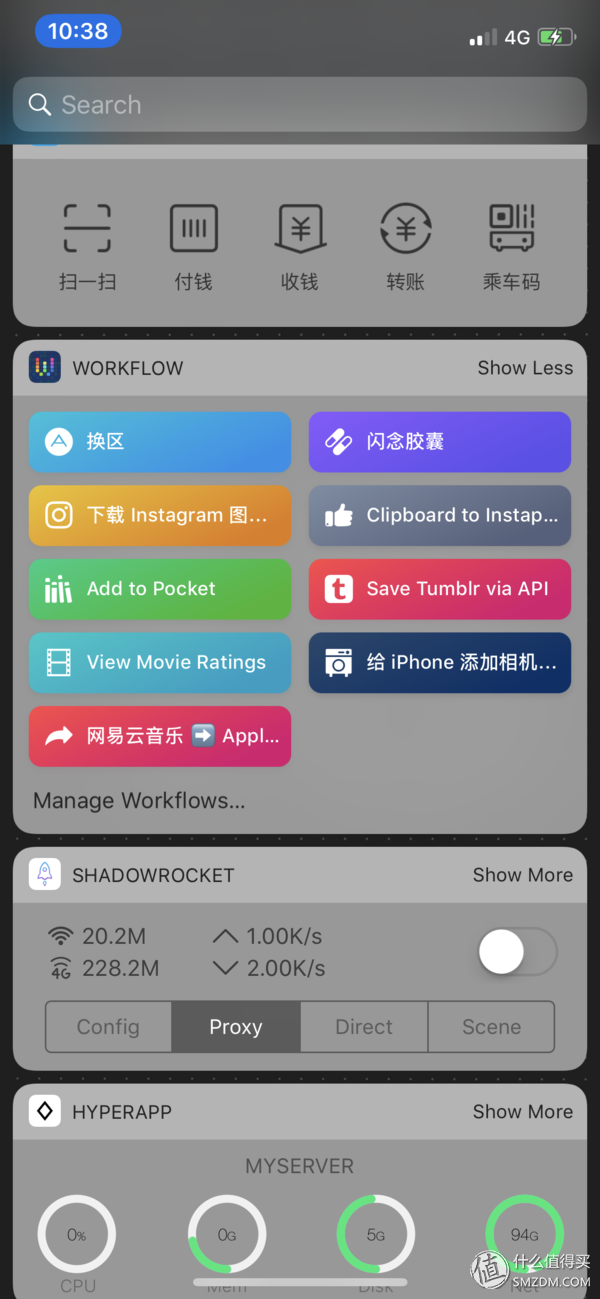This screenshot has width=600, height=1299.
Task: Run the 闪念胶囊 workflow
Action: [x=439, y=442]
